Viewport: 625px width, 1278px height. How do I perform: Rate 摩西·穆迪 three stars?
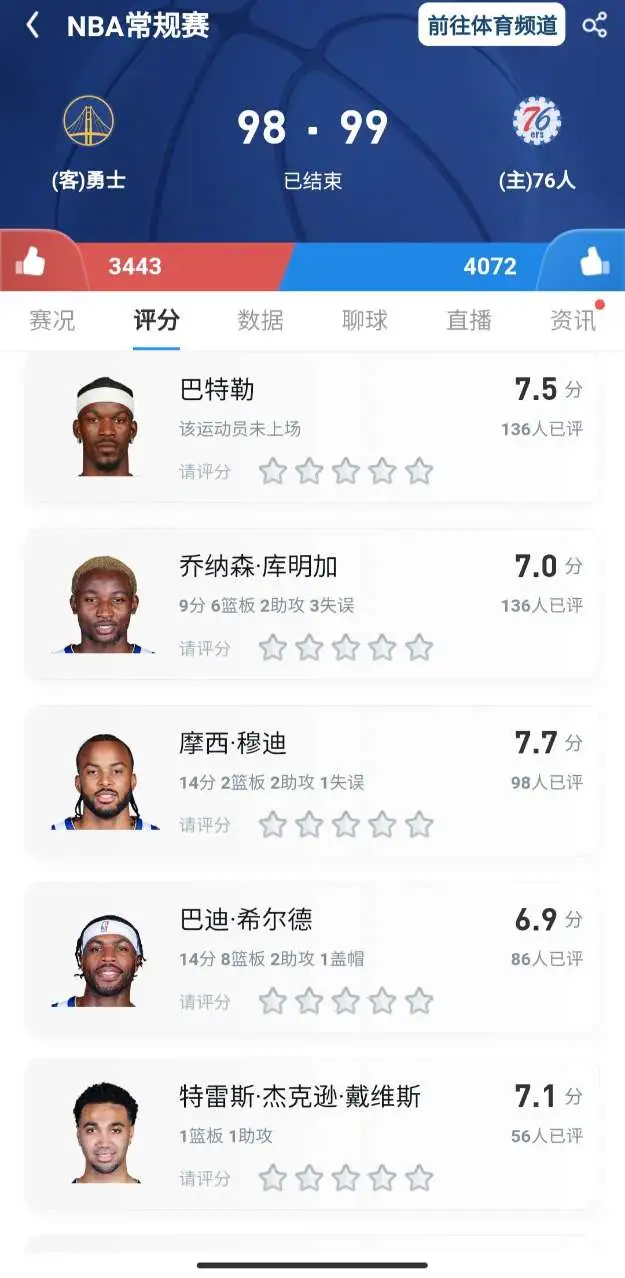pyautogui.click(x=346, y=825)
